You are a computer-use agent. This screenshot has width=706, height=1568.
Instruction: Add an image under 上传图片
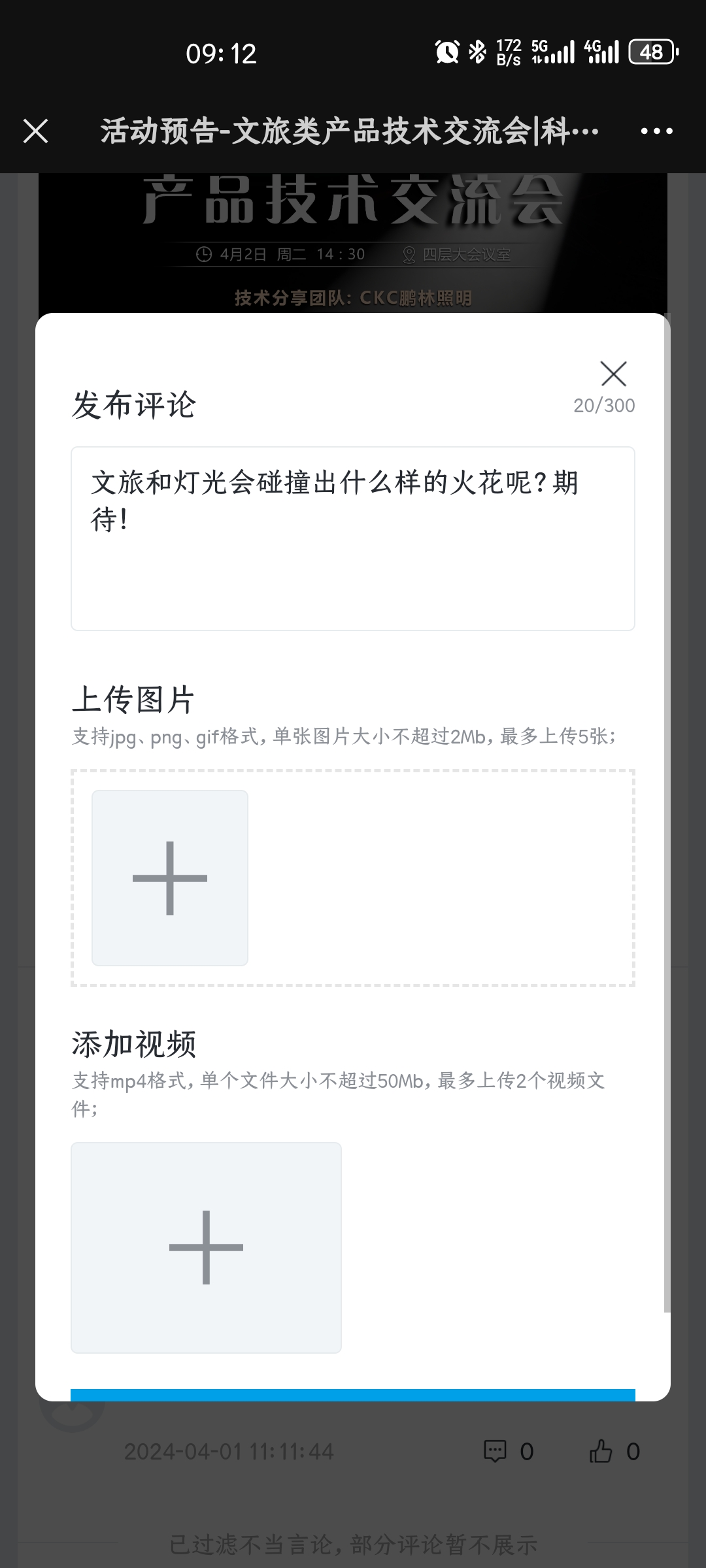(x=170, y=877)
